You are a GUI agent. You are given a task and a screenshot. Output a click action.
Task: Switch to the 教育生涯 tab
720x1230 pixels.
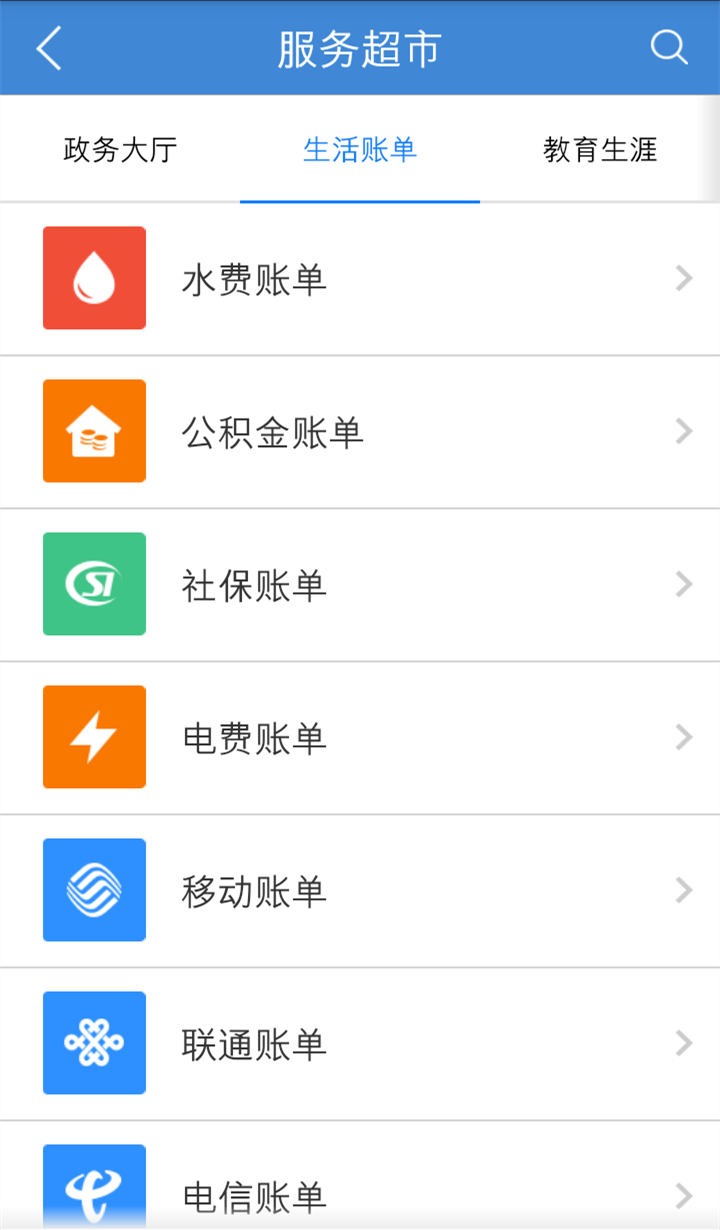pos(600,150)
